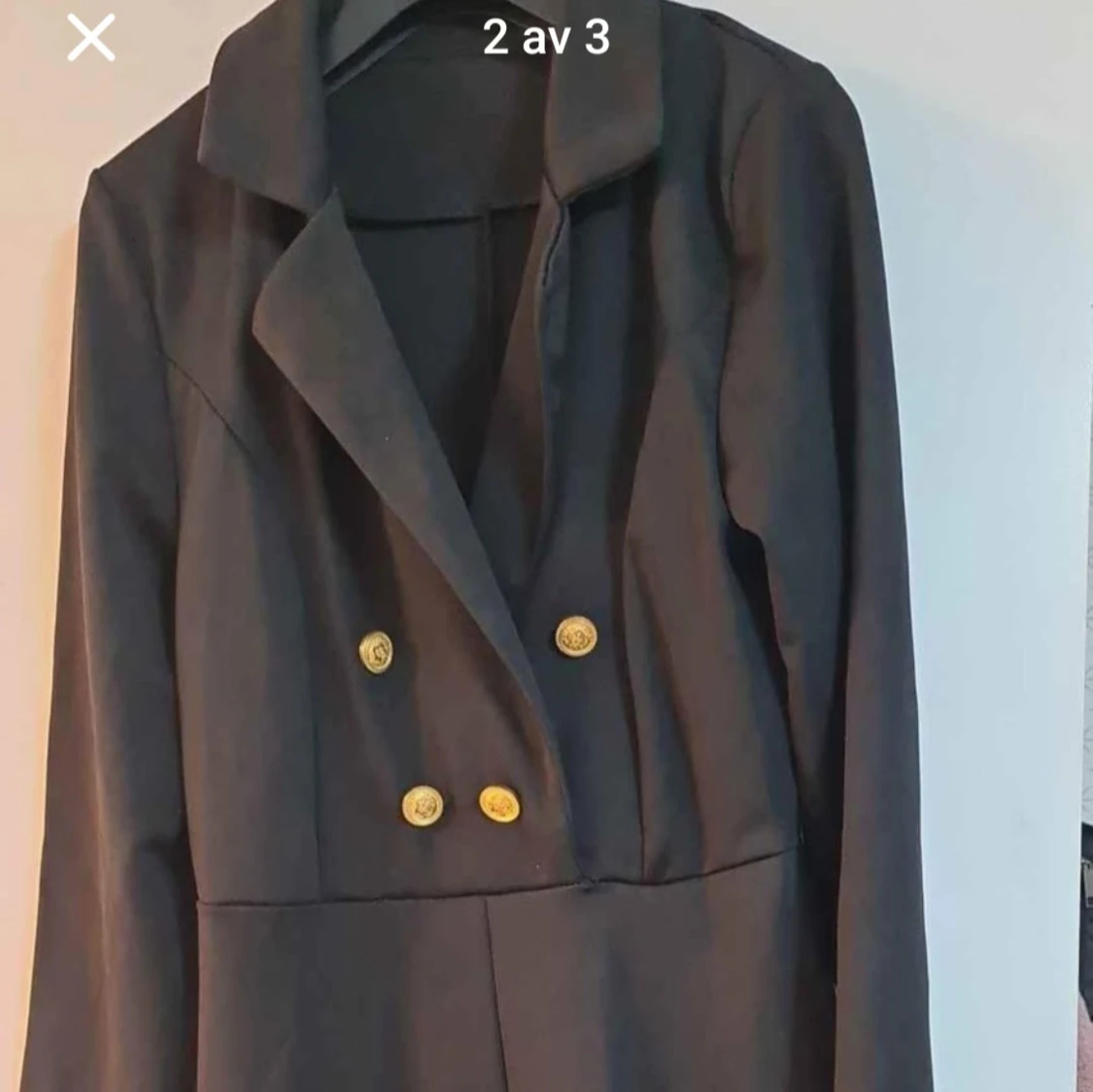Viewport: 1093px width, 1092px height.
Task: Close the full-screen photo viewer
Action: click(x=91, y=40)
